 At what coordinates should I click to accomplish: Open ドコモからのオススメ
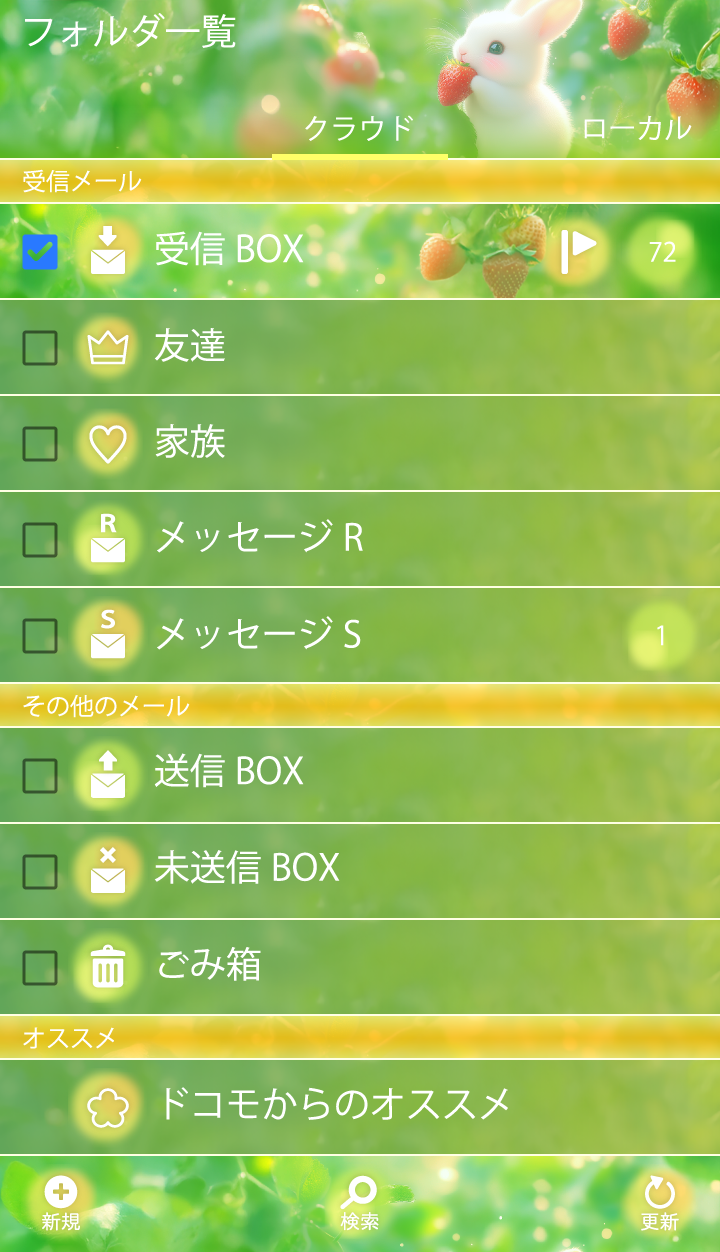[x=333, y=1105]
